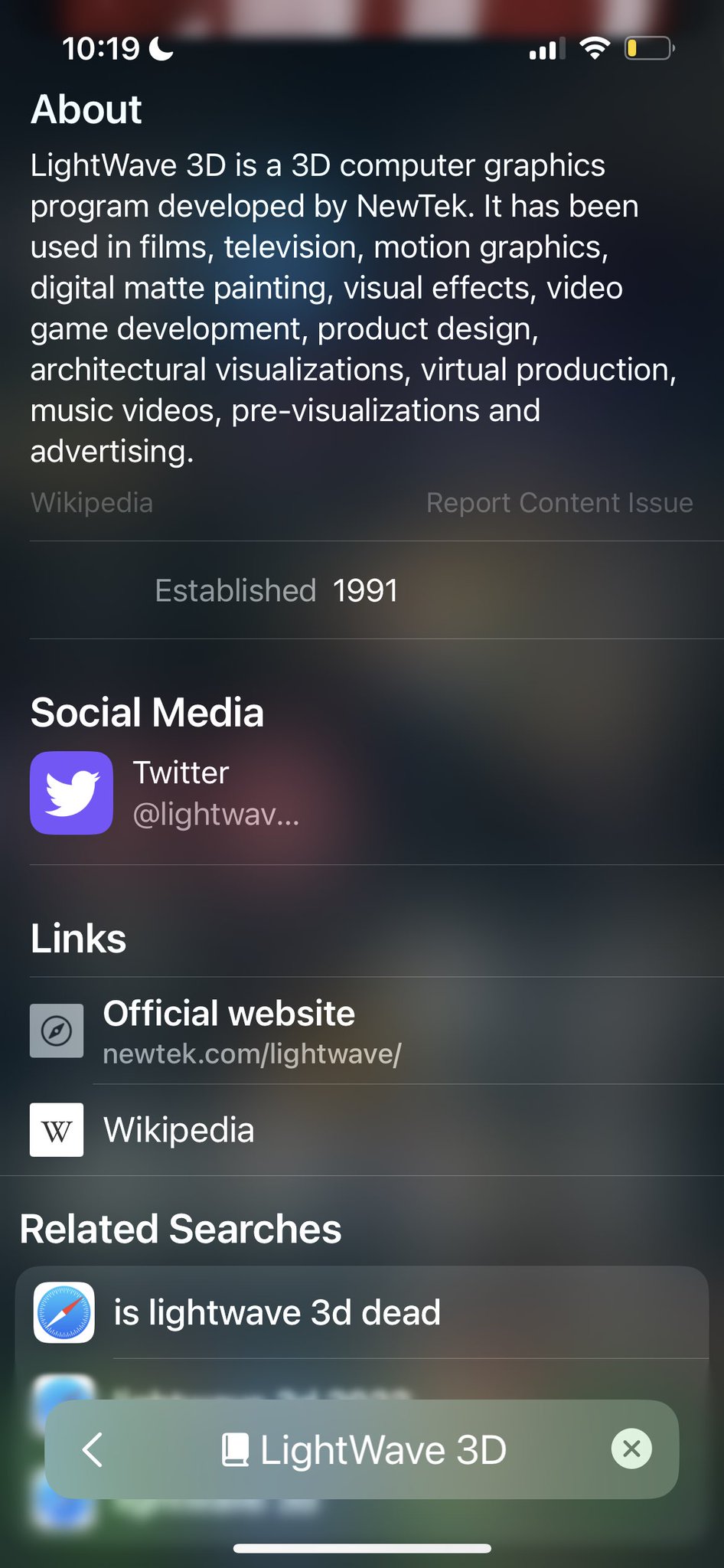This screenshot has height=1568, width=724.
Task: Go back using the left chevron
Action: click(93, 1449)
